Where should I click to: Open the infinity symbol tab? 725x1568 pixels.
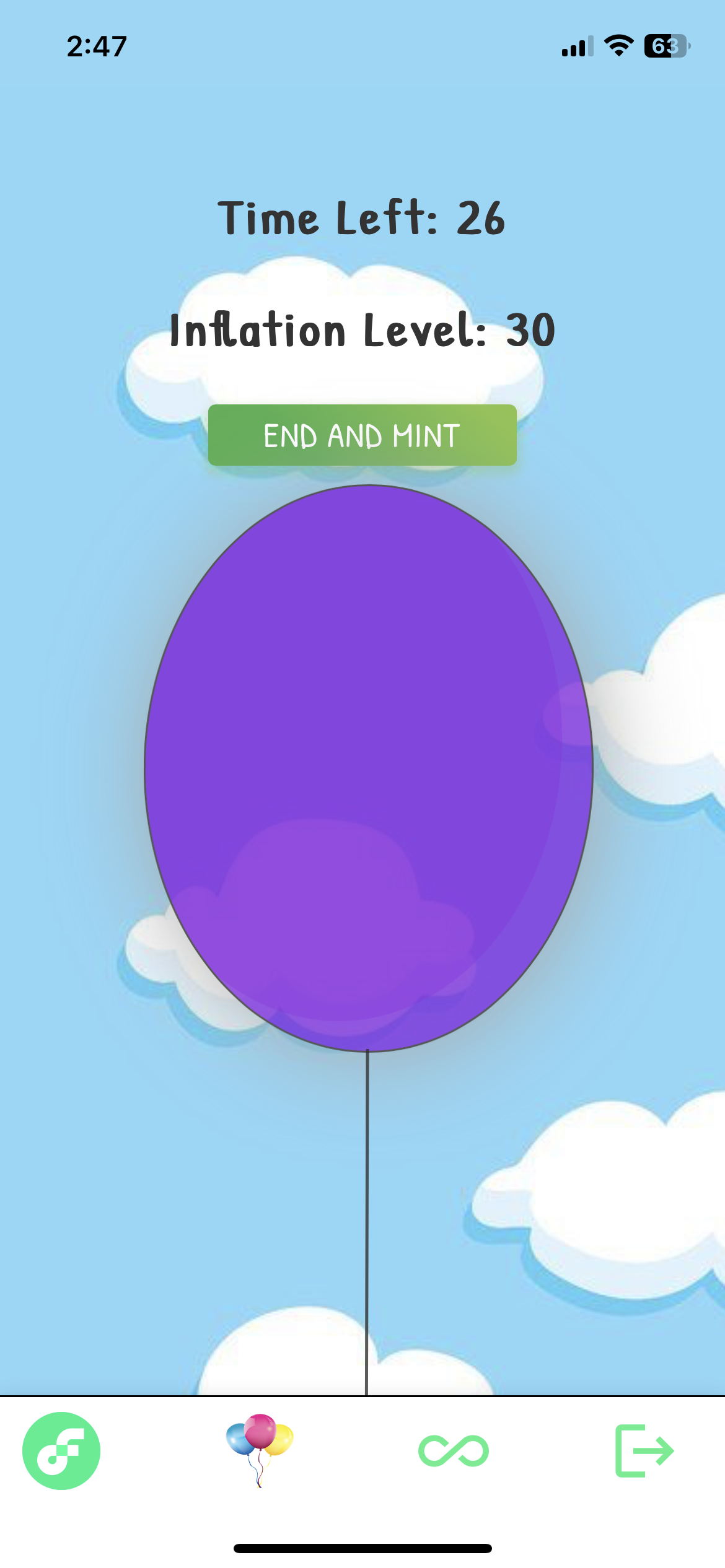[454, 1450]
